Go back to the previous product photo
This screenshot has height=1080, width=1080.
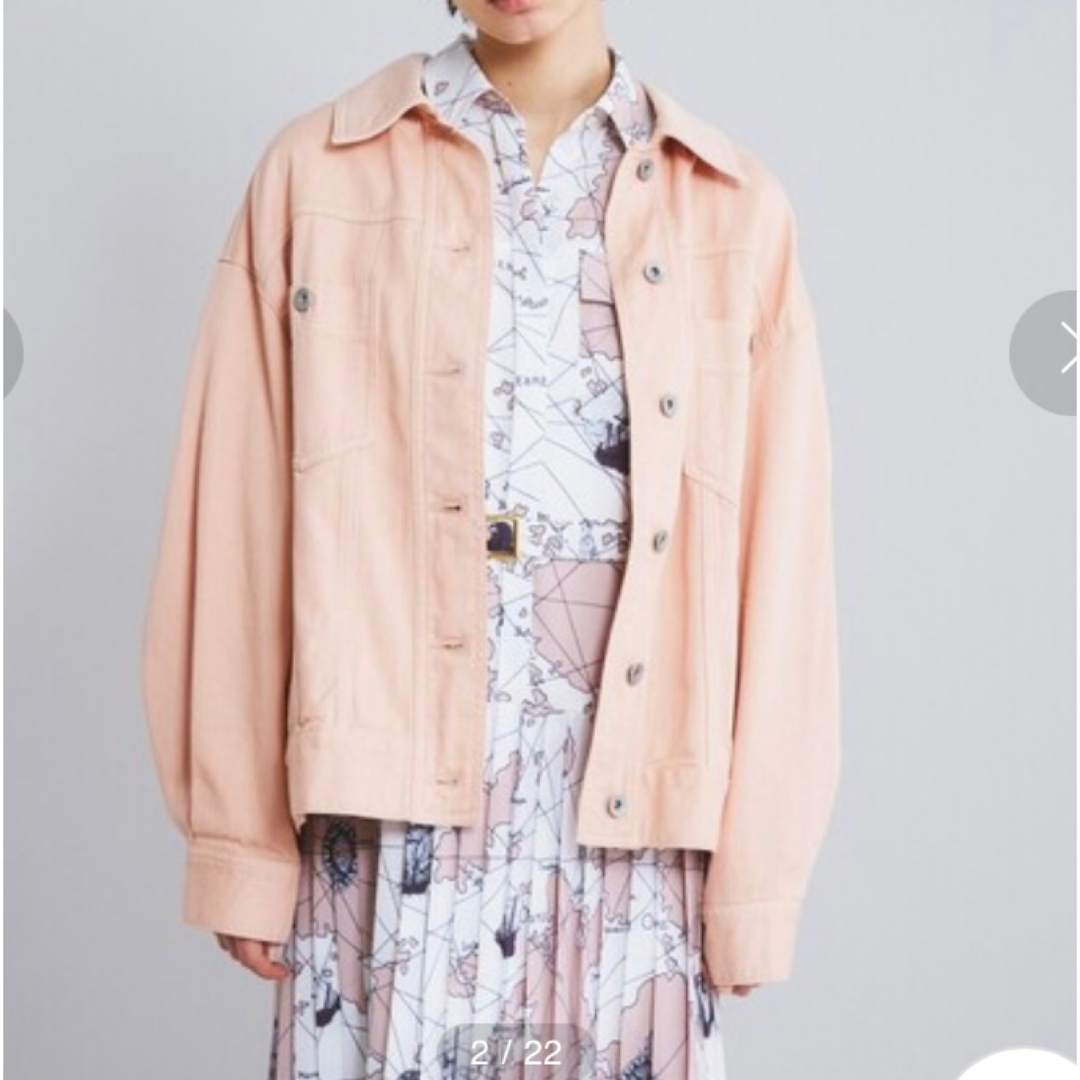10,352
